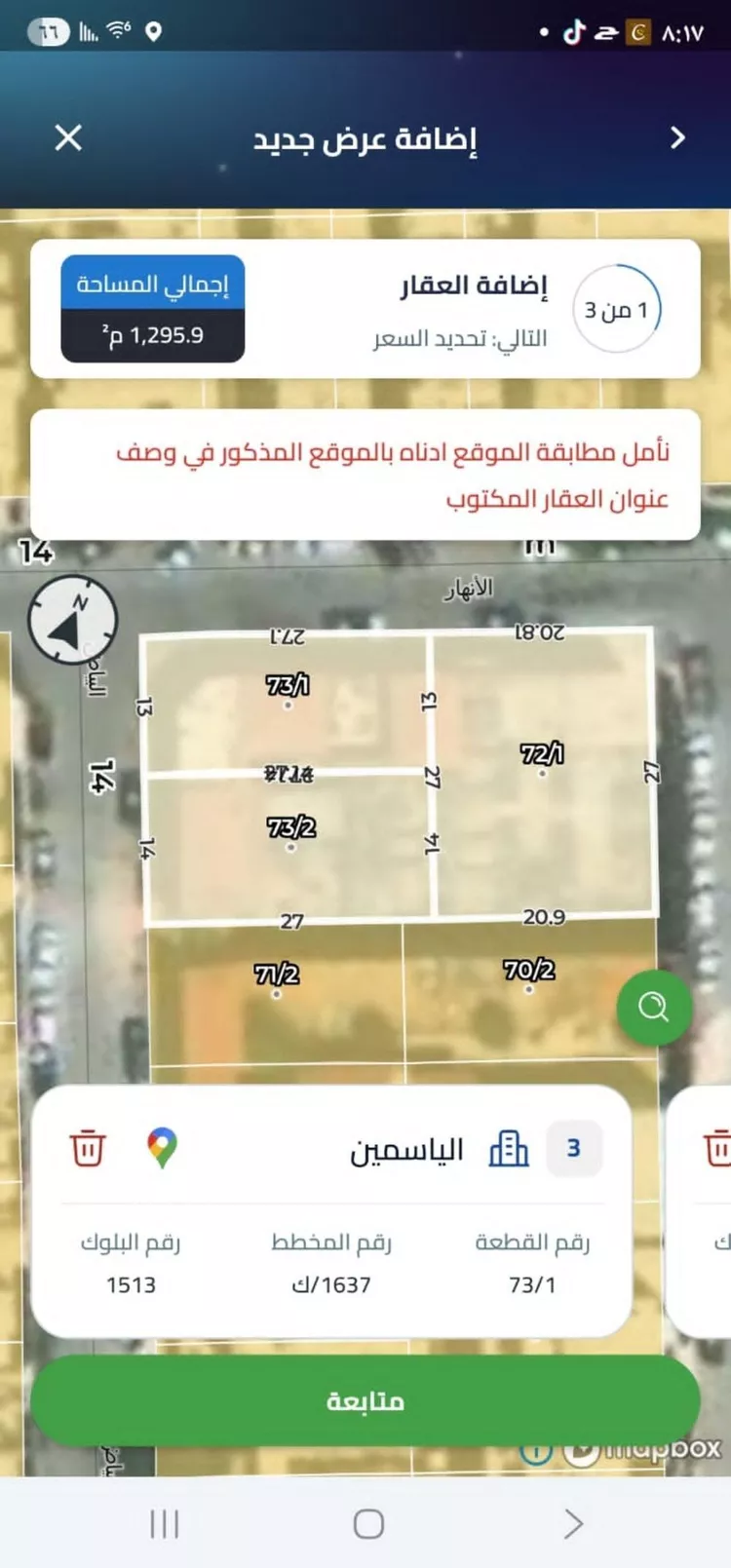Tap the green map search button
The width and height of the screenshot is (731, 1568).
pos(654,1008)
